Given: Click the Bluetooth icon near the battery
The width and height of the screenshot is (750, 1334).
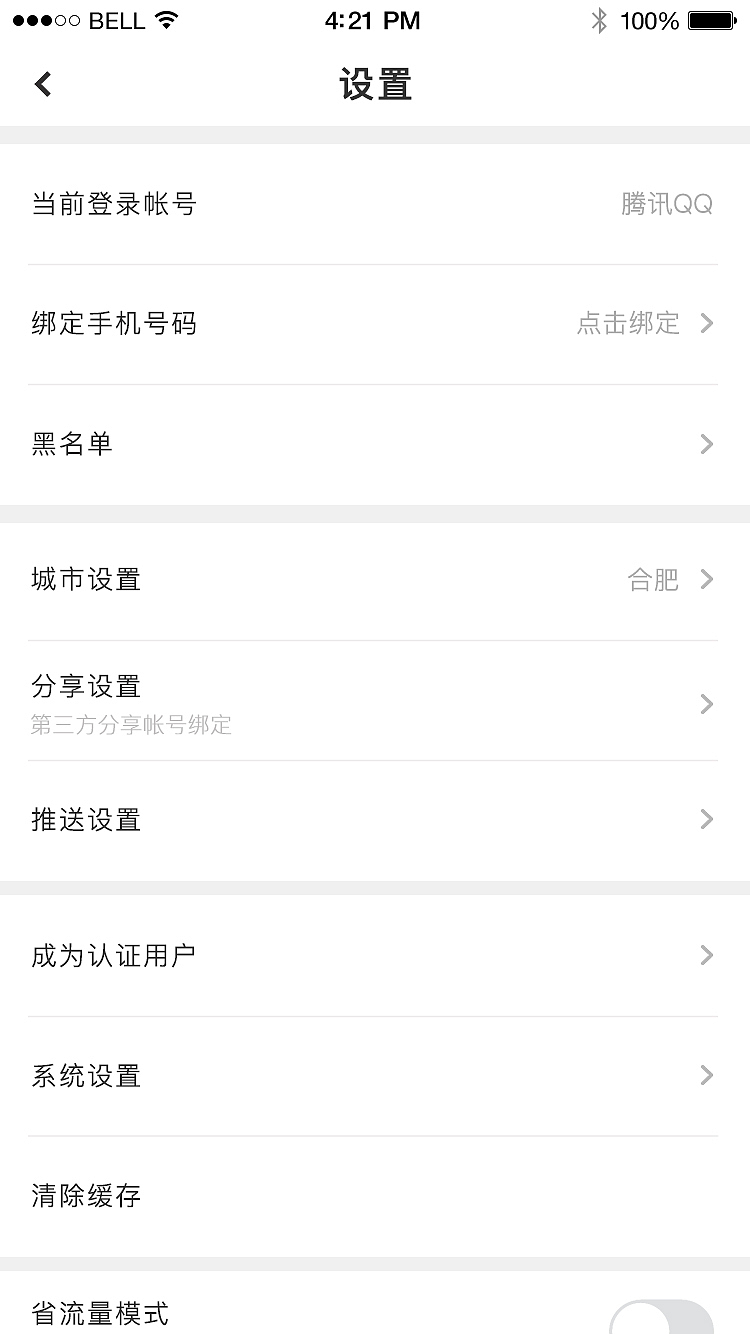Looking at the screenshot, I should [x=600, y=19].
